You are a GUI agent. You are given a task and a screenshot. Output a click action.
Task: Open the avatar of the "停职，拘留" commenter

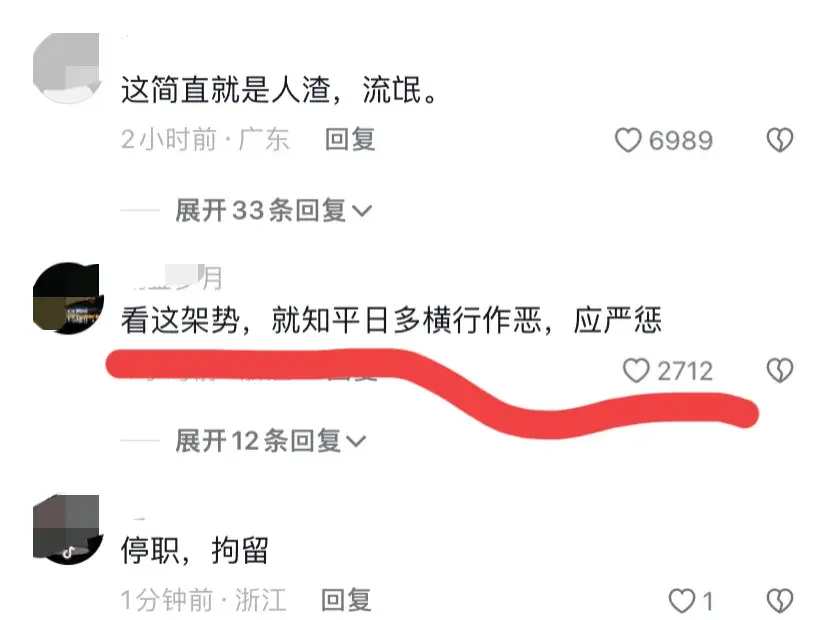68,529
